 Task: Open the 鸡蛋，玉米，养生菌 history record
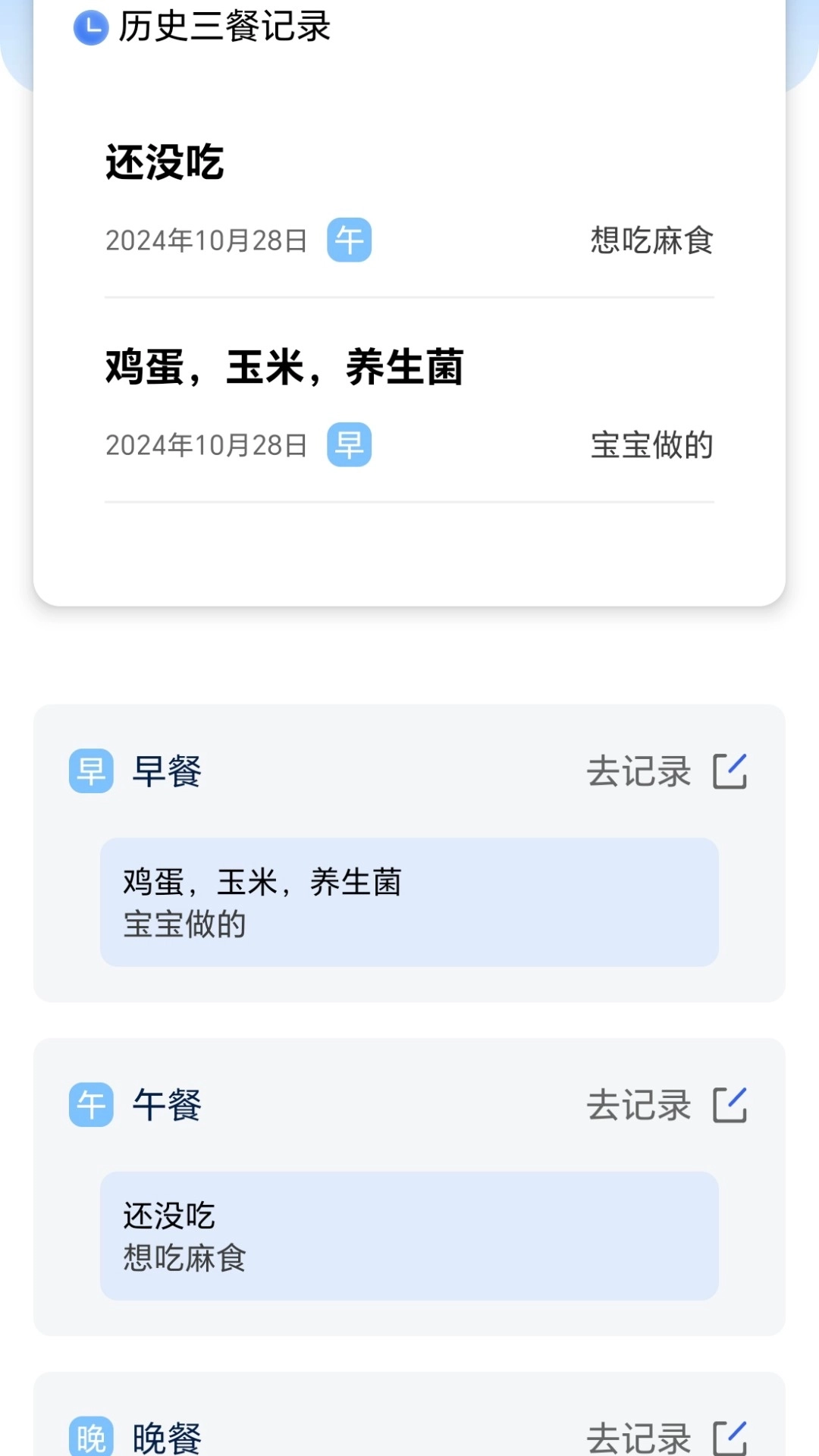pyautogui.click(x=286, y=366)
